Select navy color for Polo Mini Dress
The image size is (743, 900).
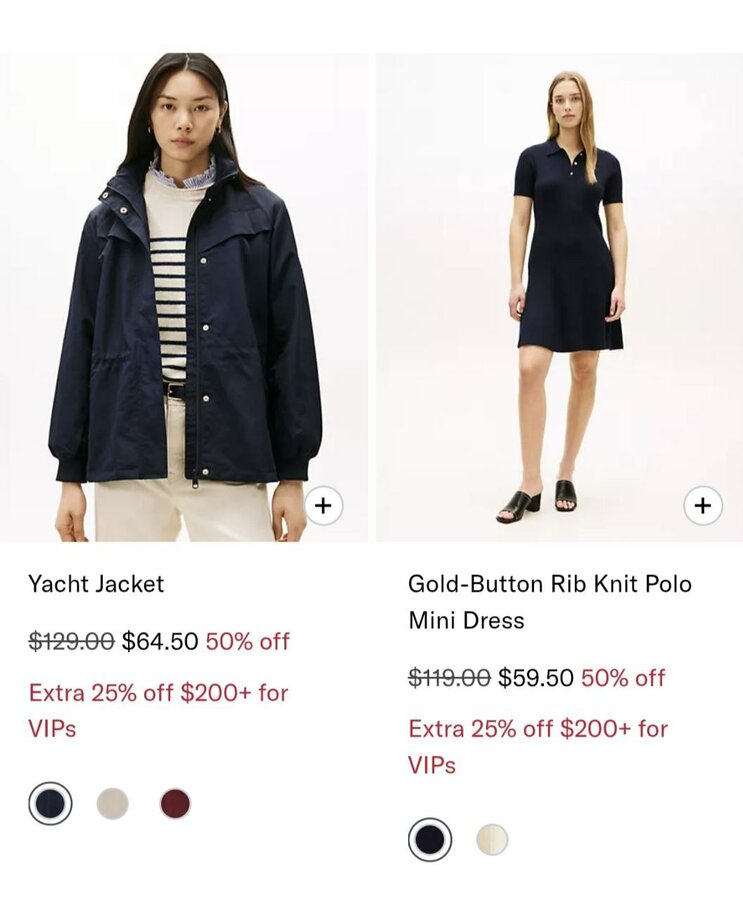(x=430, y=839)
